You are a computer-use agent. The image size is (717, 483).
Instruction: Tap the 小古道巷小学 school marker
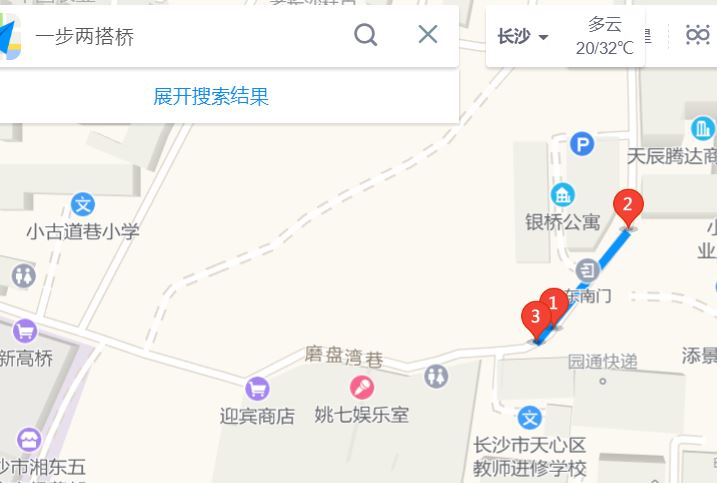point(83,206)
